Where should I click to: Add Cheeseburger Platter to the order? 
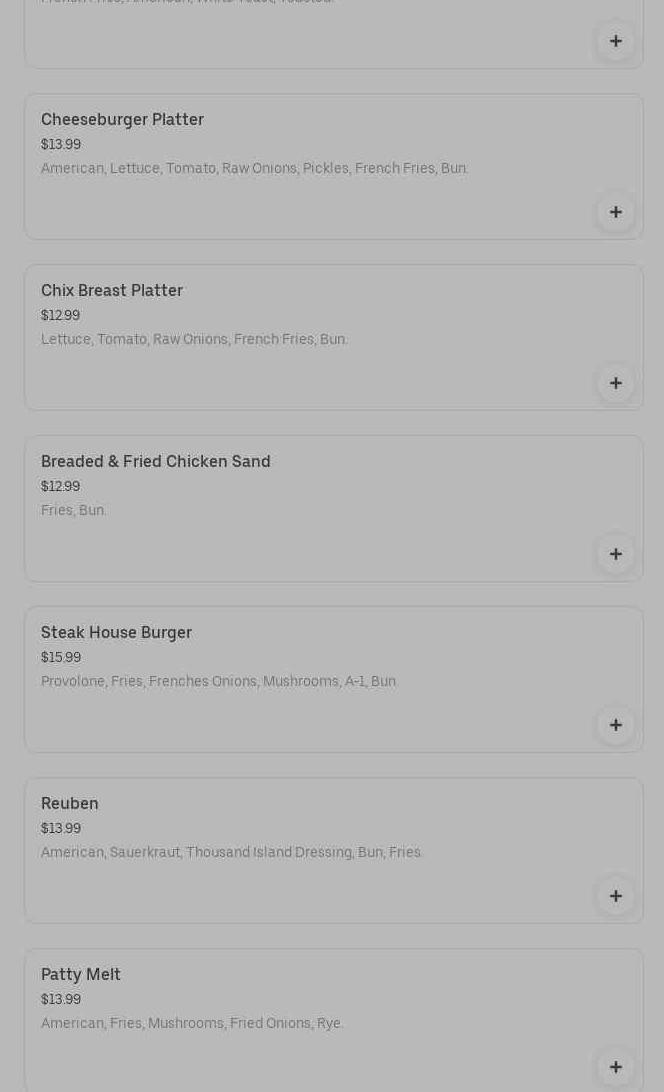[615, 212]
